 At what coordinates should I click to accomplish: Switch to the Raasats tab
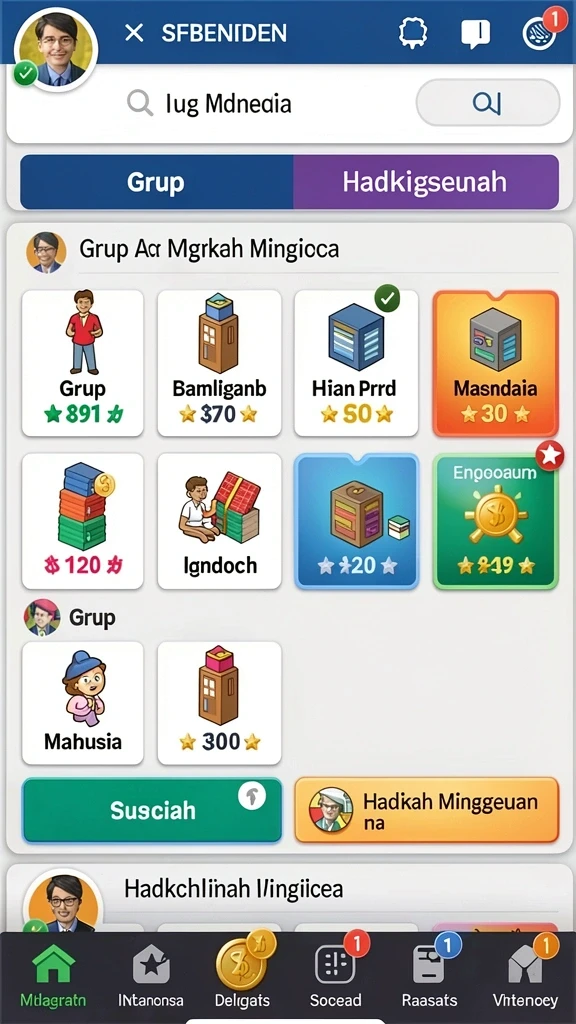point(430,977)
